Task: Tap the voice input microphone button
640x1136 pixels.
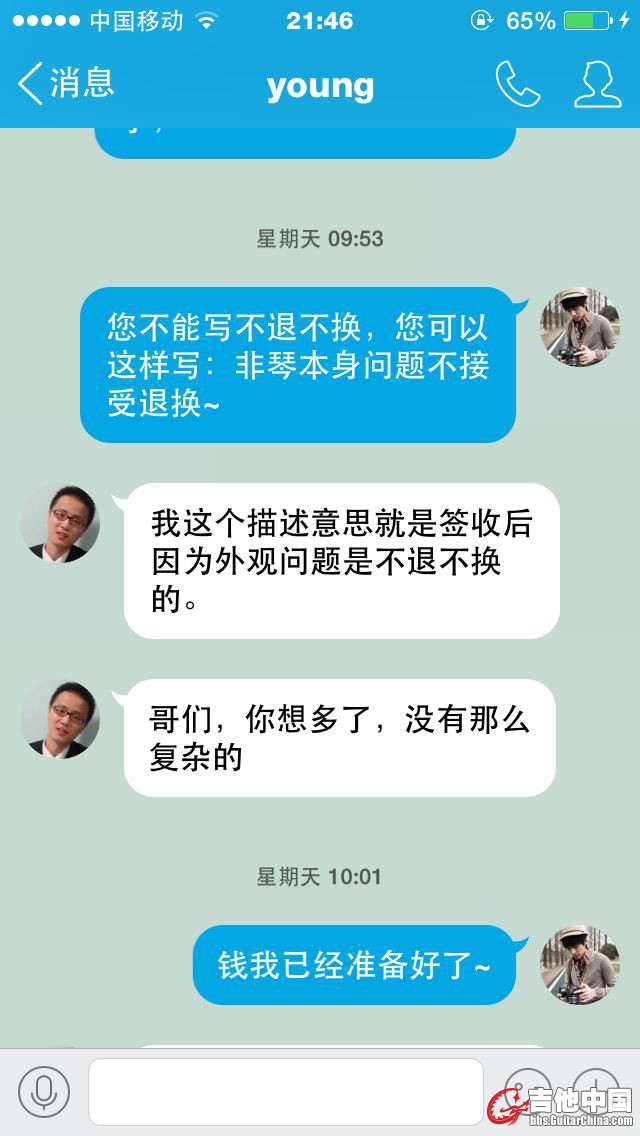Action: [44, 1092]
